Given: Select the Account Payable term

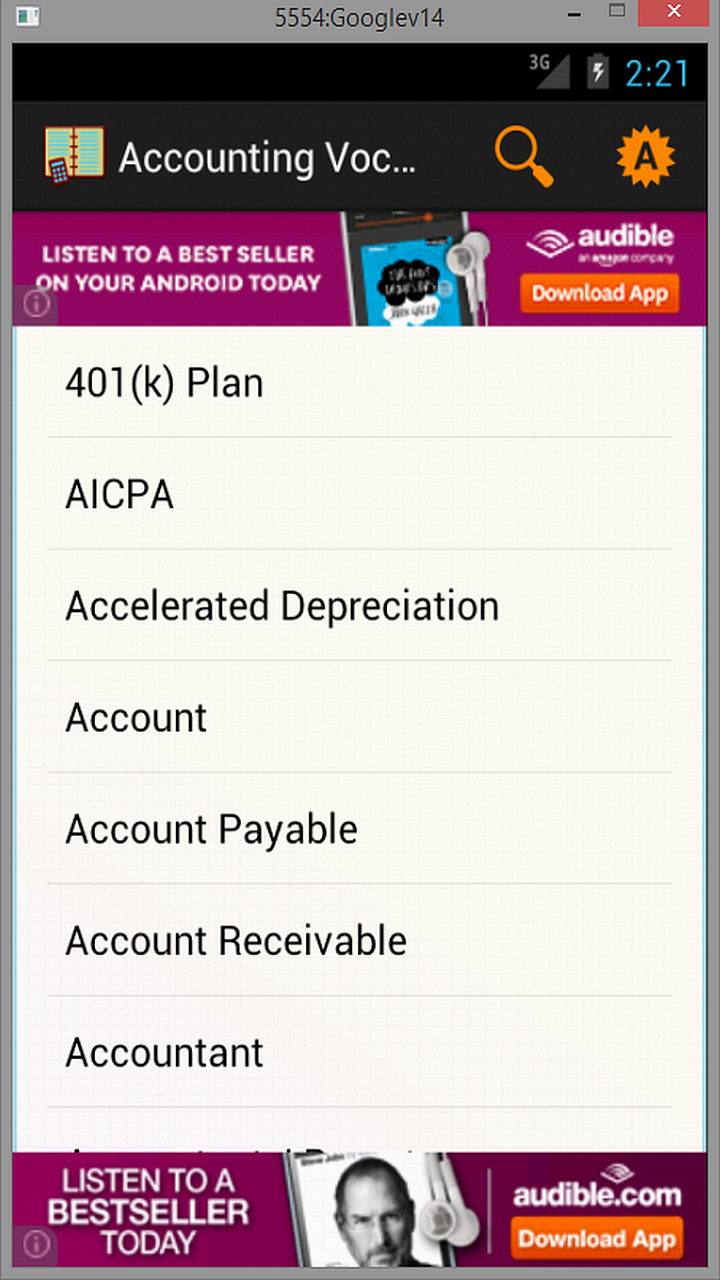Looking at the screenshot, I should tap(210, 828).
